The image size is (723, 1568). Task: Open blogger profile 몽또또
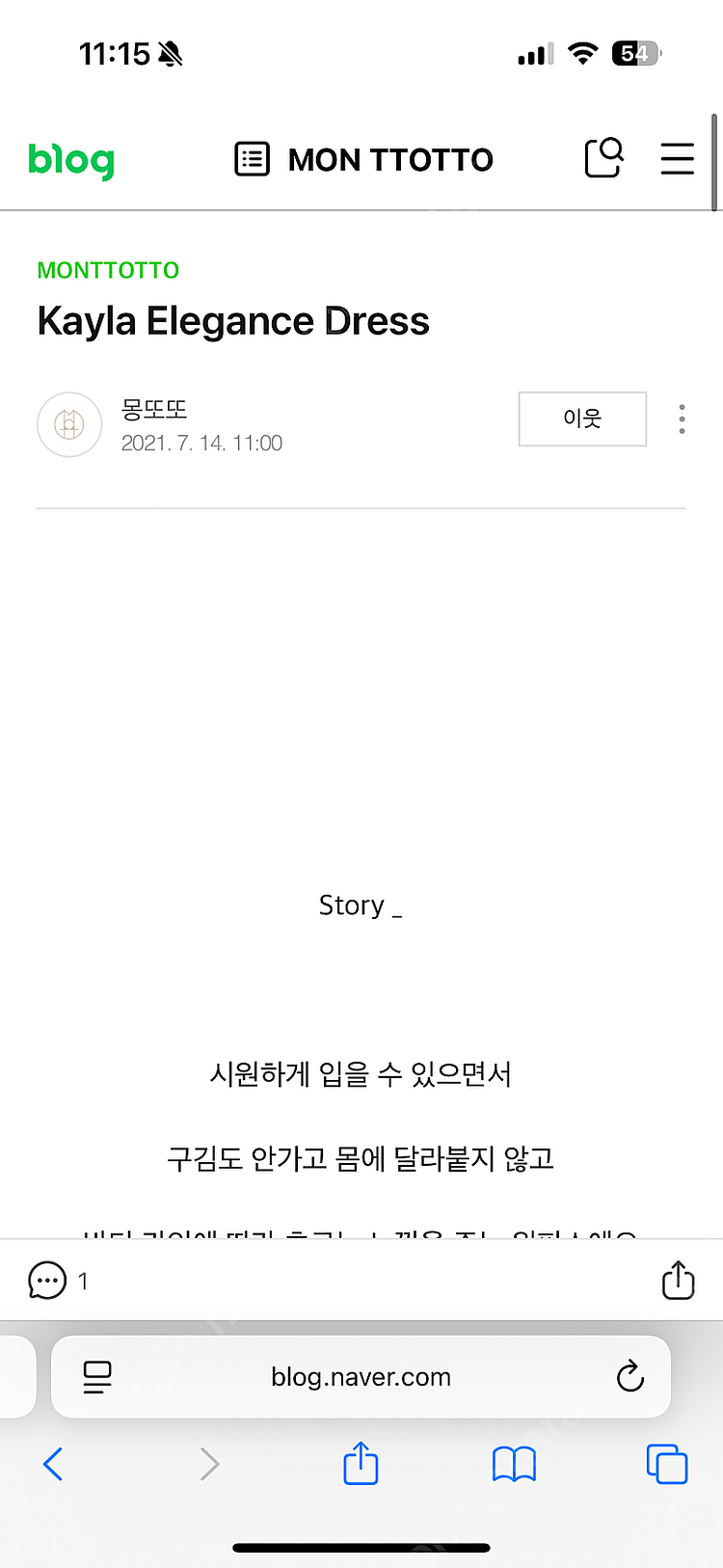pyautogui.click(x=153, y=409)
